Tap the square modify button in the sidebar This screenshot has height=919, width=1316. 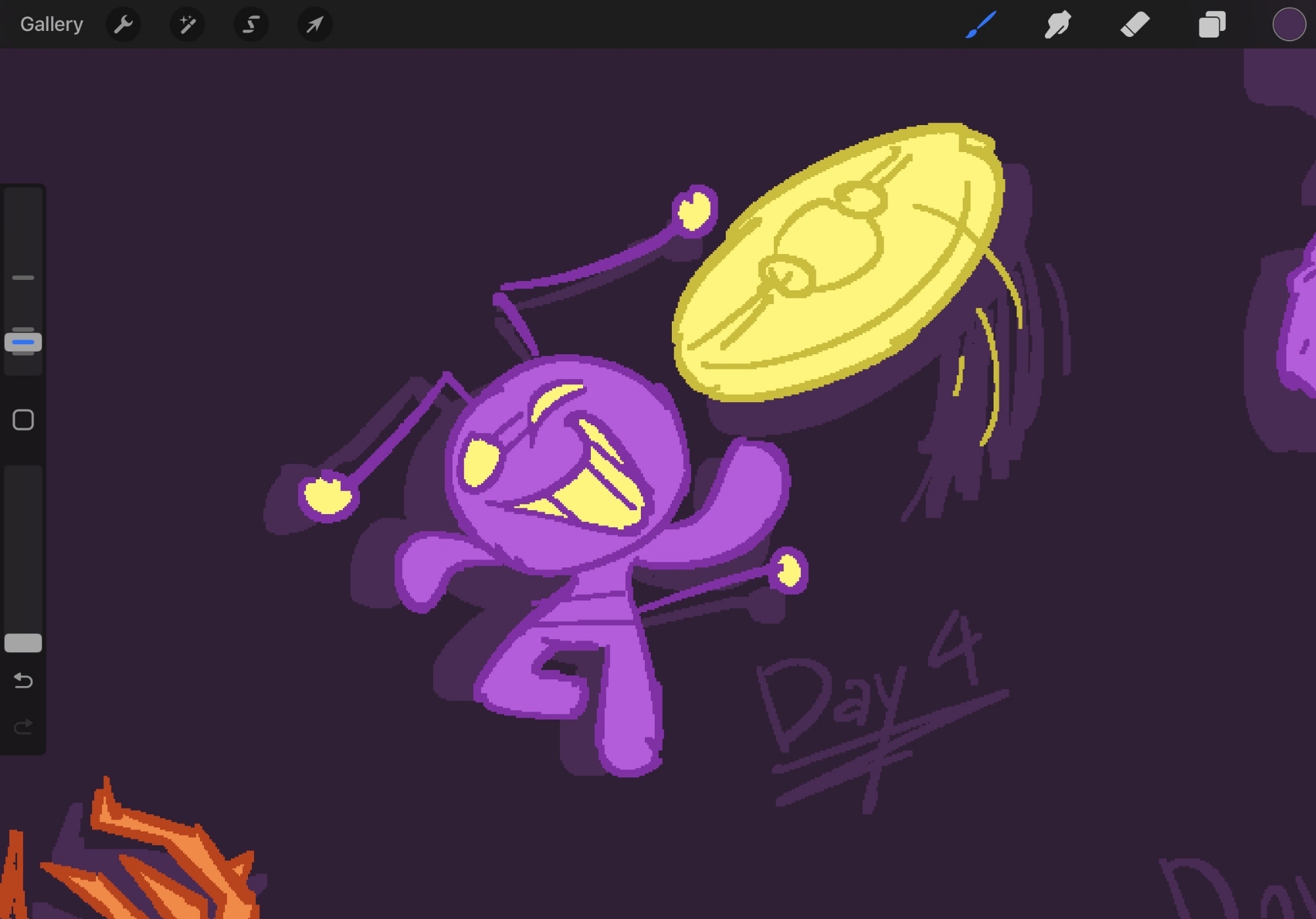[23, 419]
